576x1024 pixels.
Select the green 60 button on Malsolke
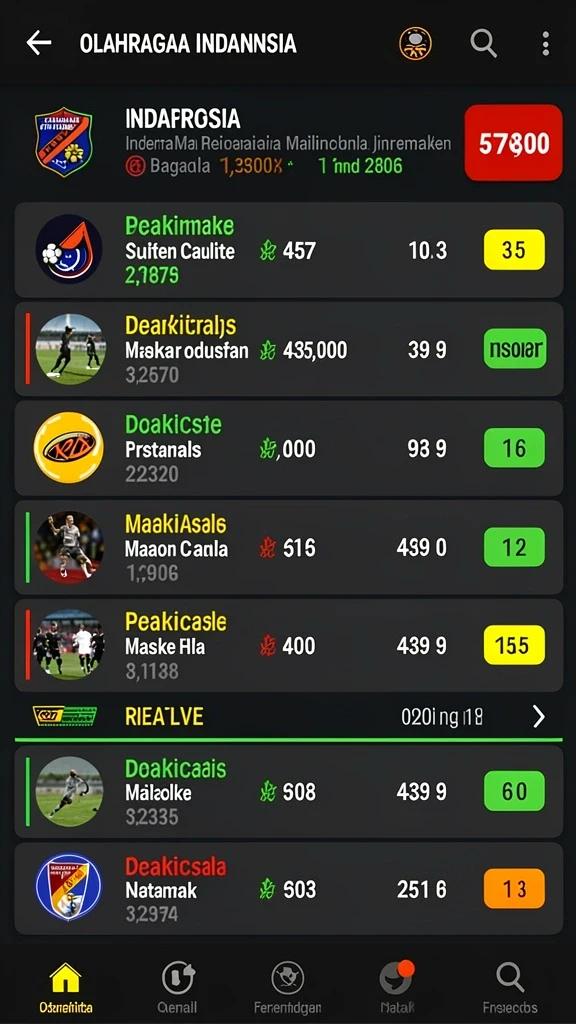(x=514, y=791)
